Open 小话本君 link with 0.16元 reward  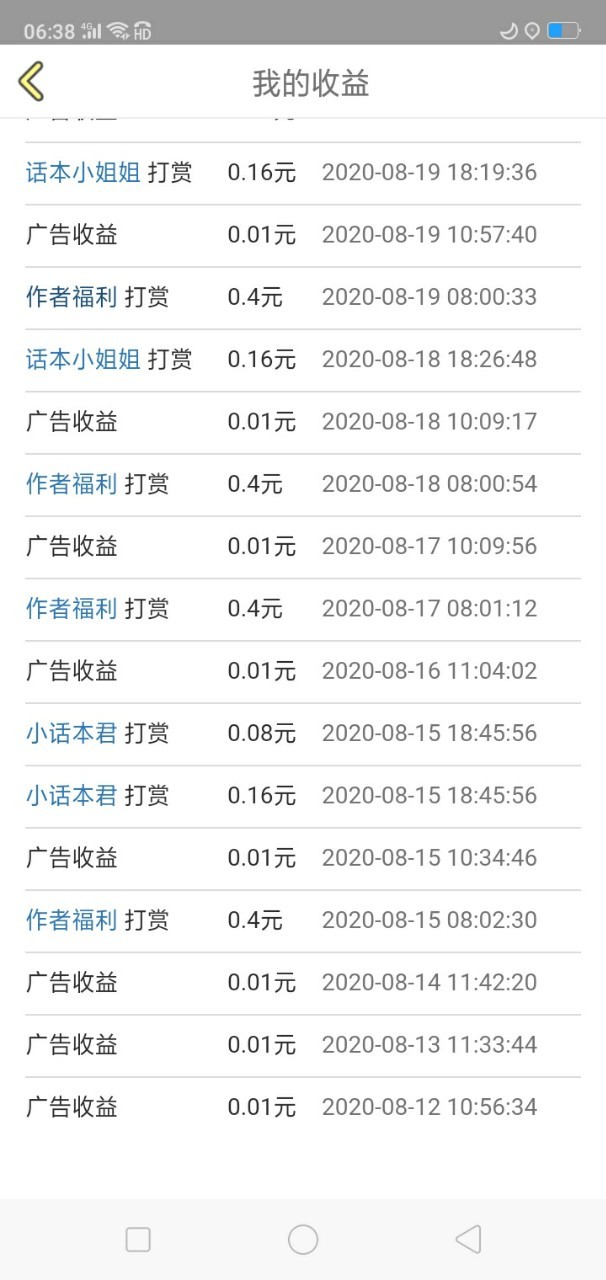pos(71,795)
